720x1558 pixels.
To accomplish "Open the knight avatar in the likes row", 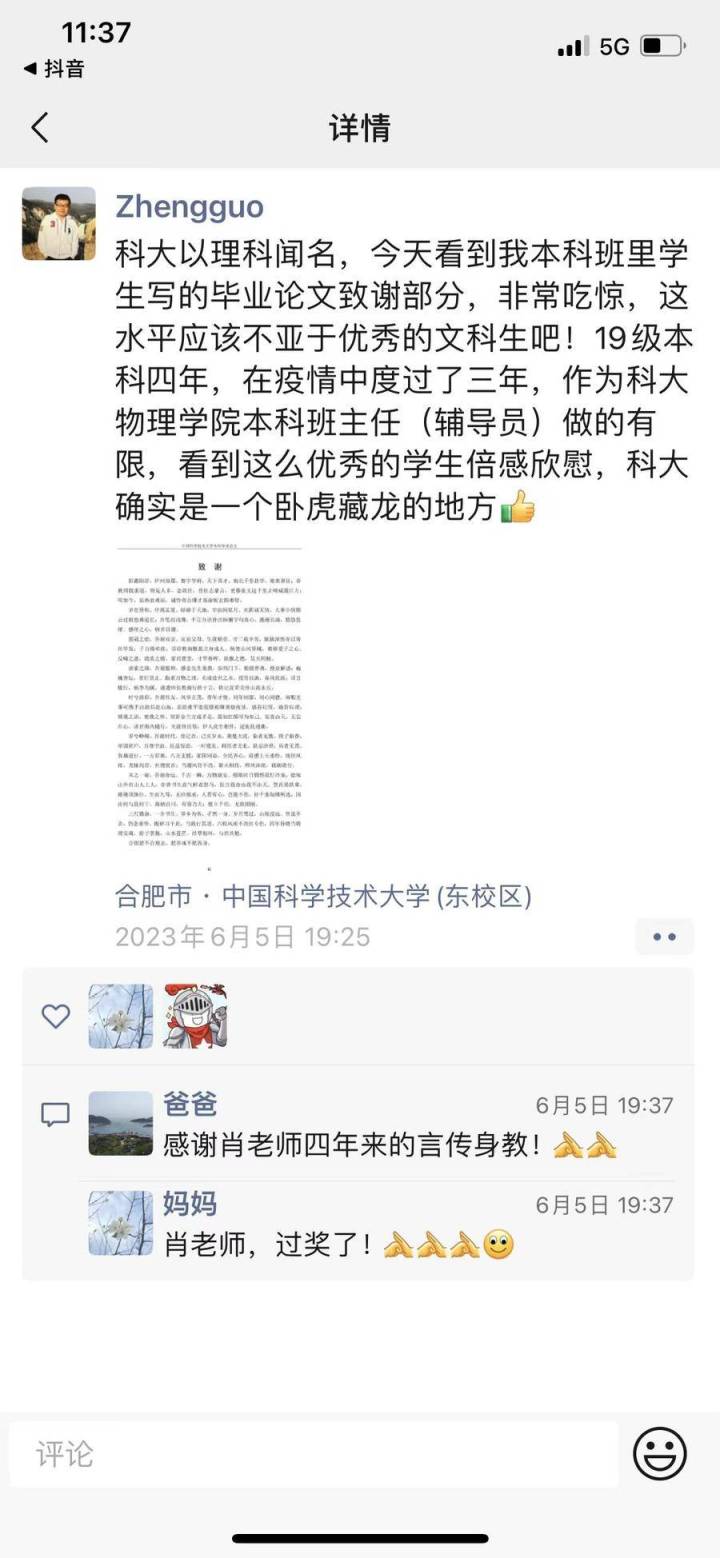I will pyautogui.click(x=195, y=1016).
